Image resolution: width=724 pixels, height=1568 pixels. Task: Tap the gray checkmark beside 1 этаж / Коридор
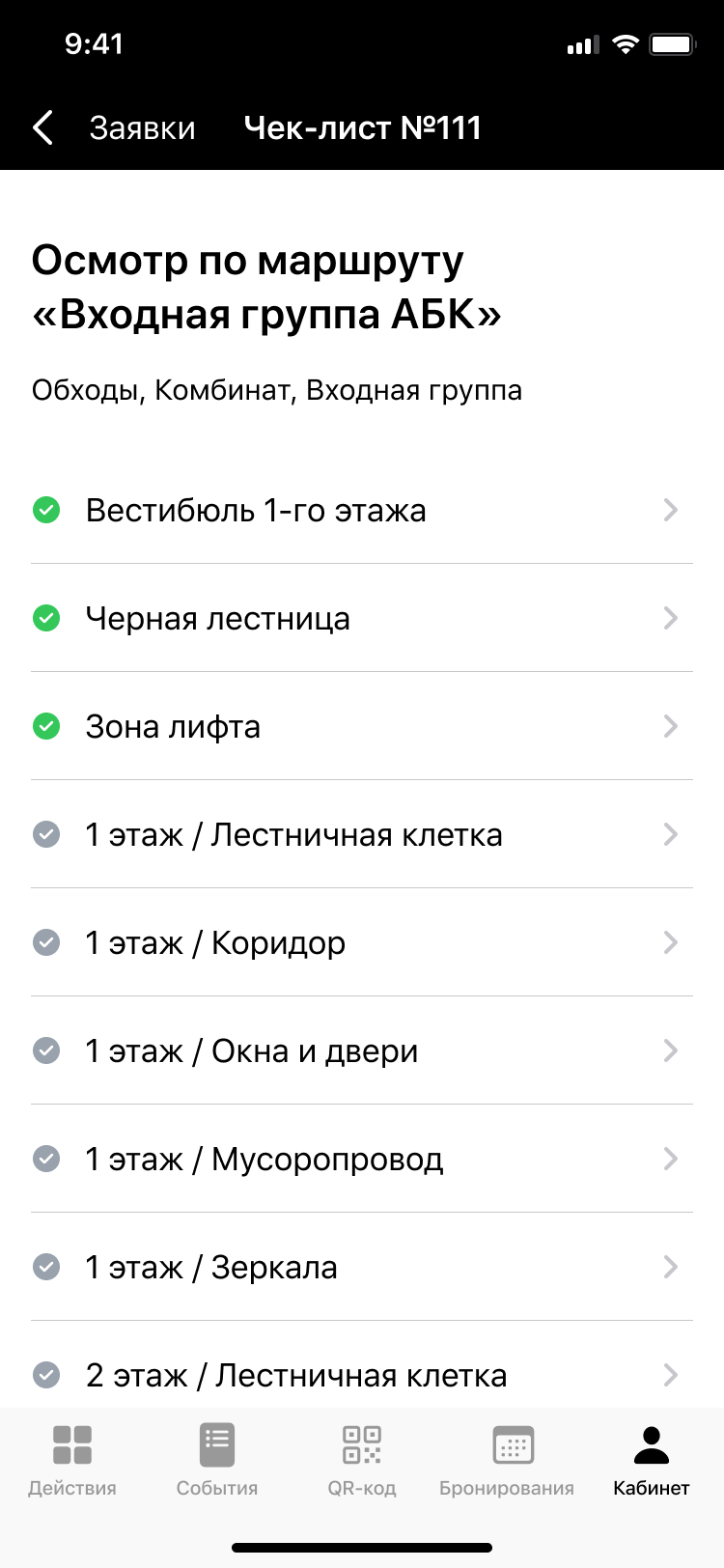(x=45, y=942)
